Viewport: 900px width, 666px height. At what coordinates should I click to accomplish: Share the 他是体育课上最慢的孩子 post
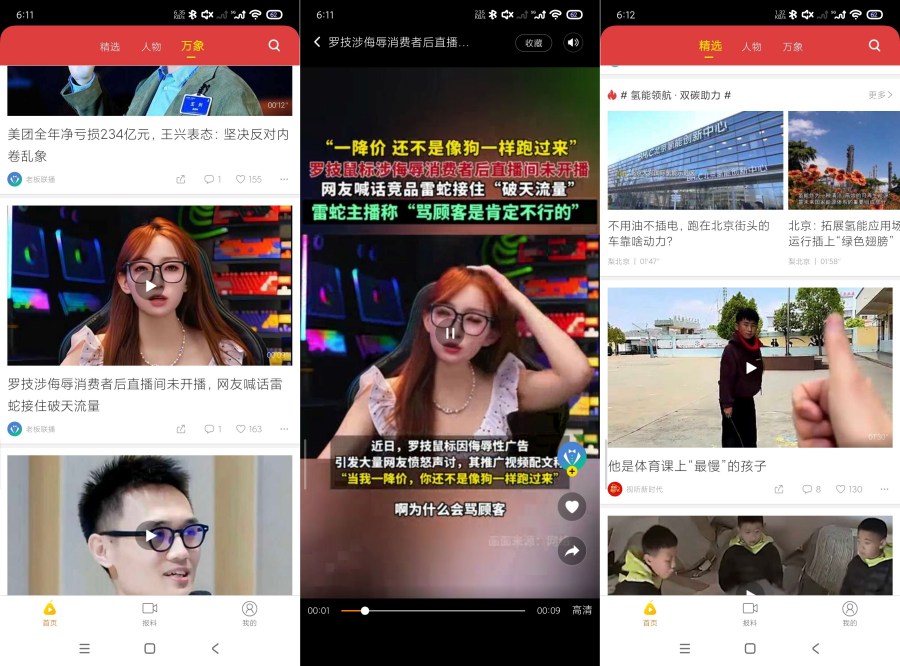pos(779,489)
